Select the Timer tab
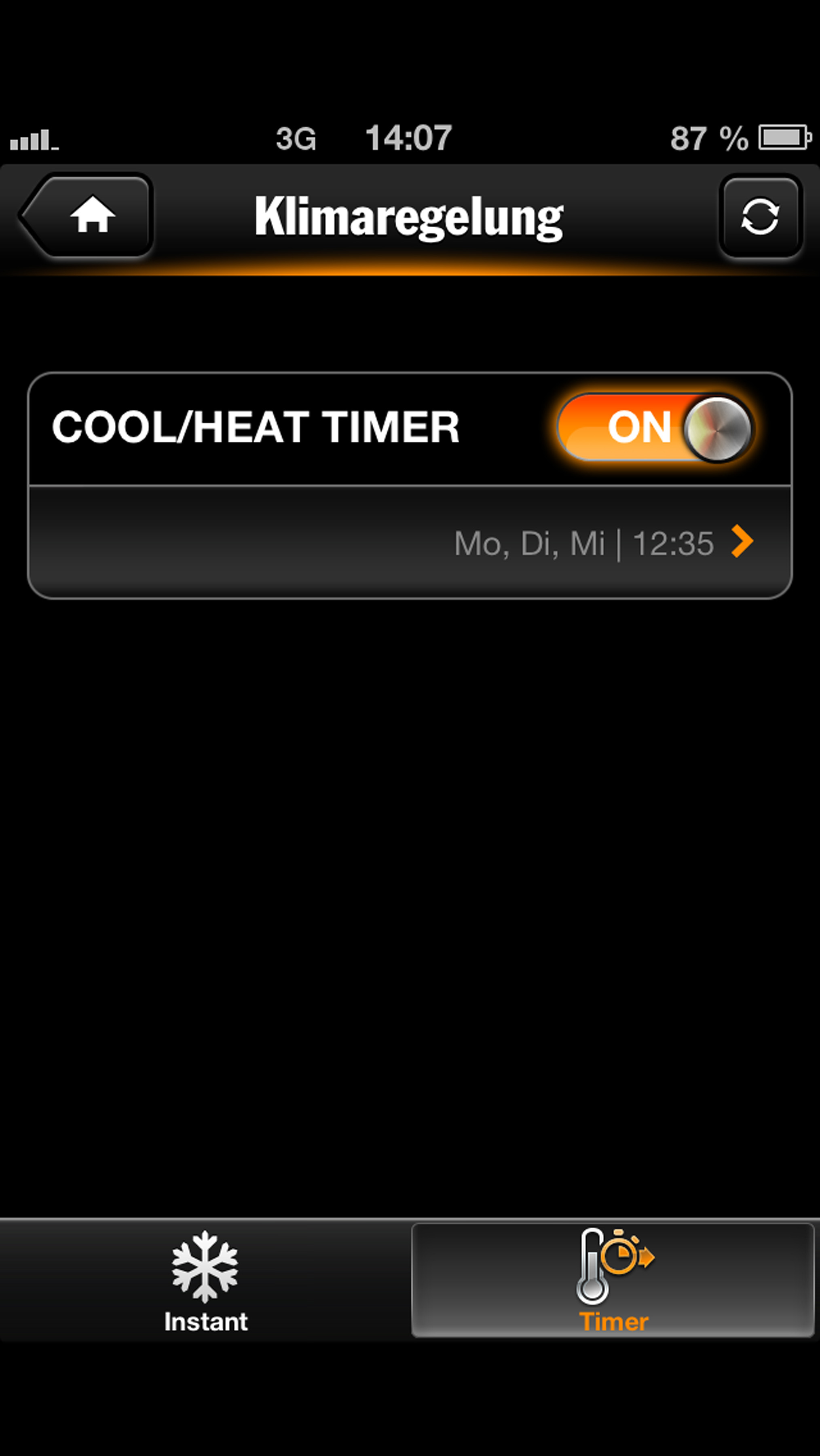This screenshot has height=1456, width=820. click(613, 1281)
